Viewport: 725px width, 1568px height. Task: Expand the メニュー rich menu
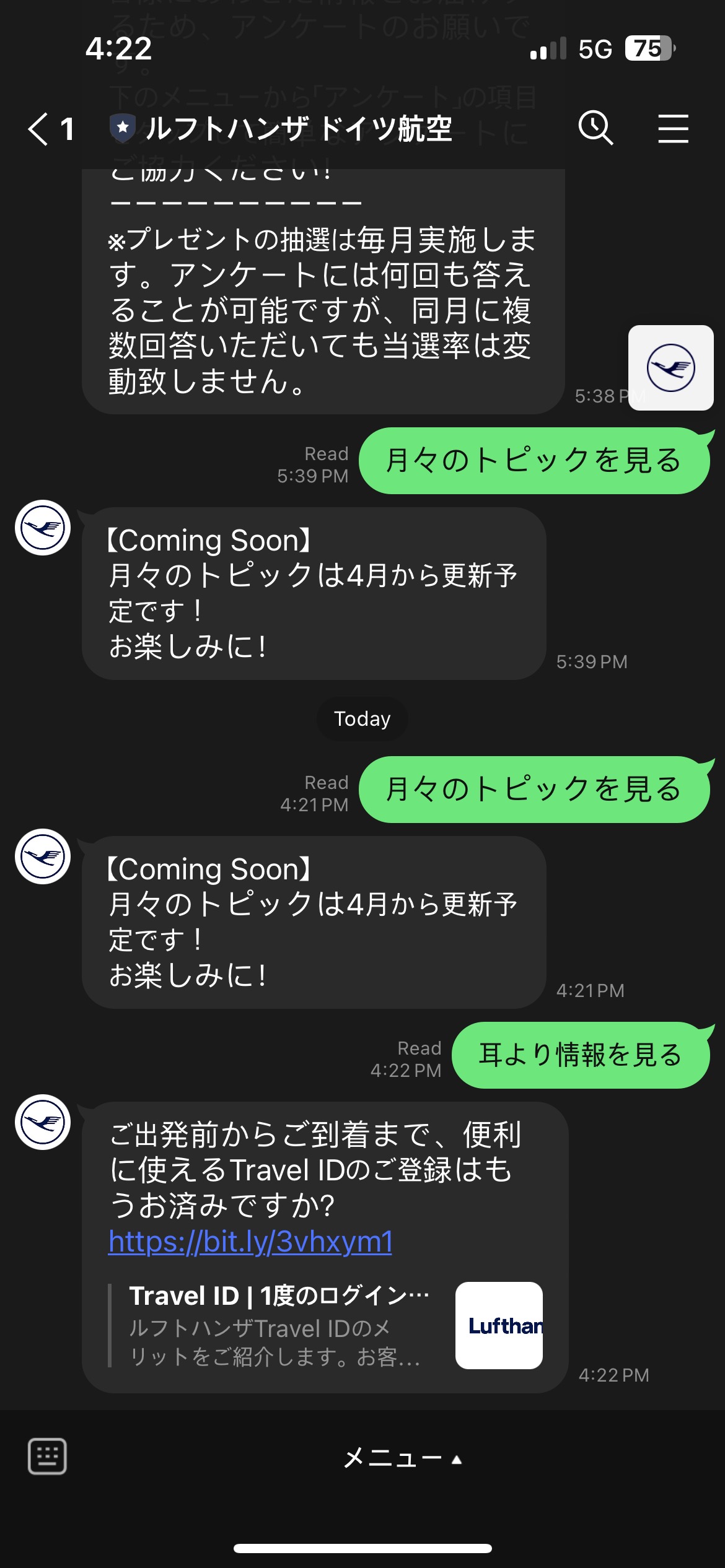point(403,1458)
